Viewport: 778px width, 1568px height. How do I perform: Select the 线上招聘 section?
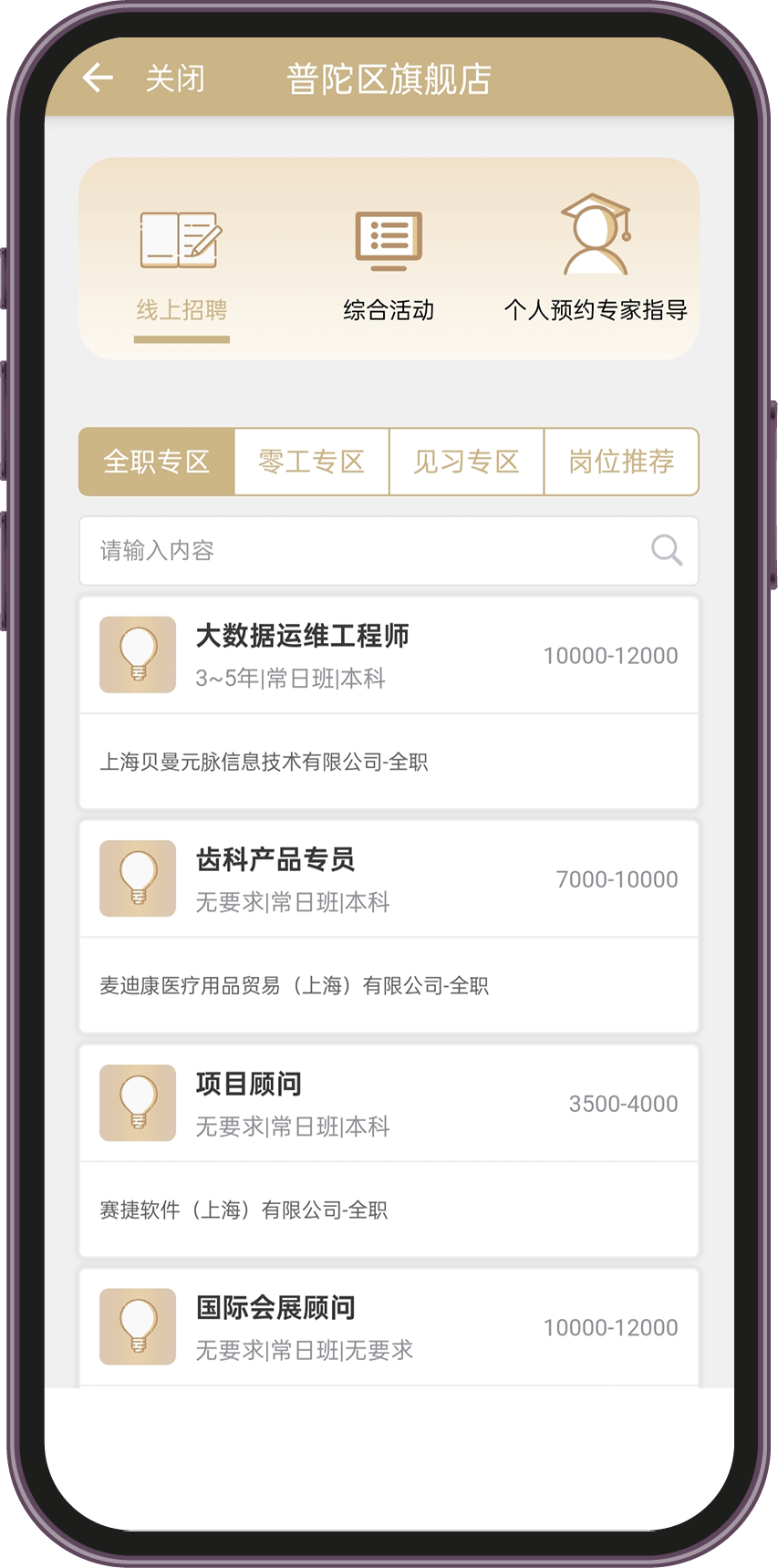[x=181, y=265]
